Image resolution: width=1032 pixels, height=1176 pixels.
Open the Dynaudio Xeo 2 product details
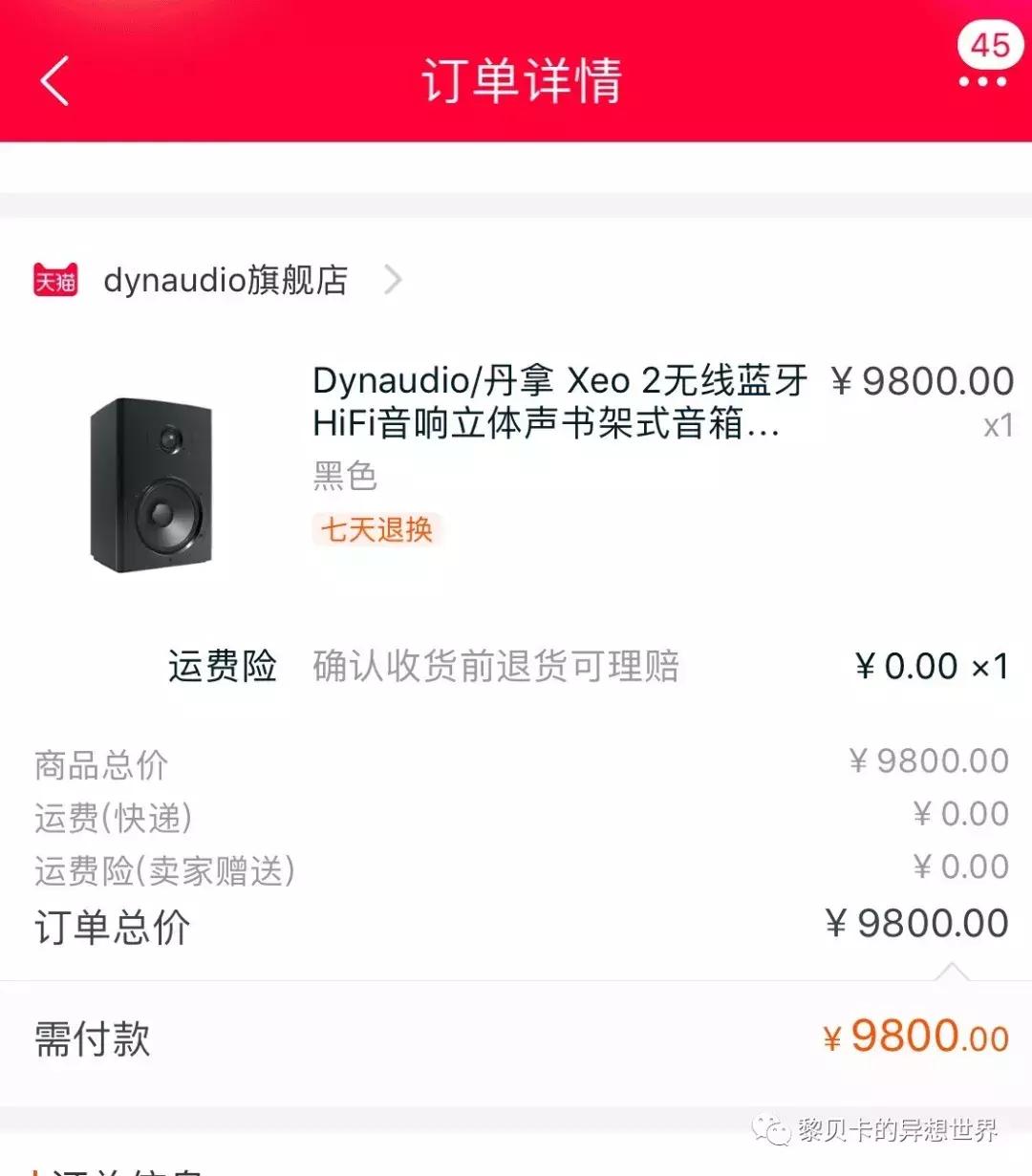click(559, 404)
